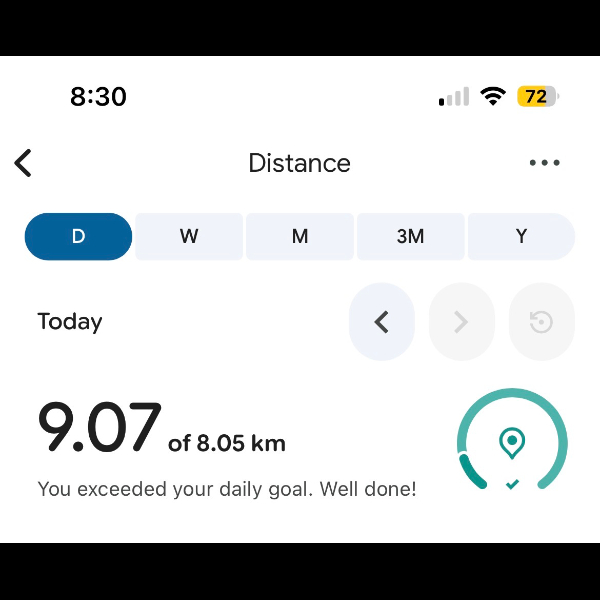Switch to the W weekly view
Viewport: 600px width, 600px height.
(x=189, y=236)
